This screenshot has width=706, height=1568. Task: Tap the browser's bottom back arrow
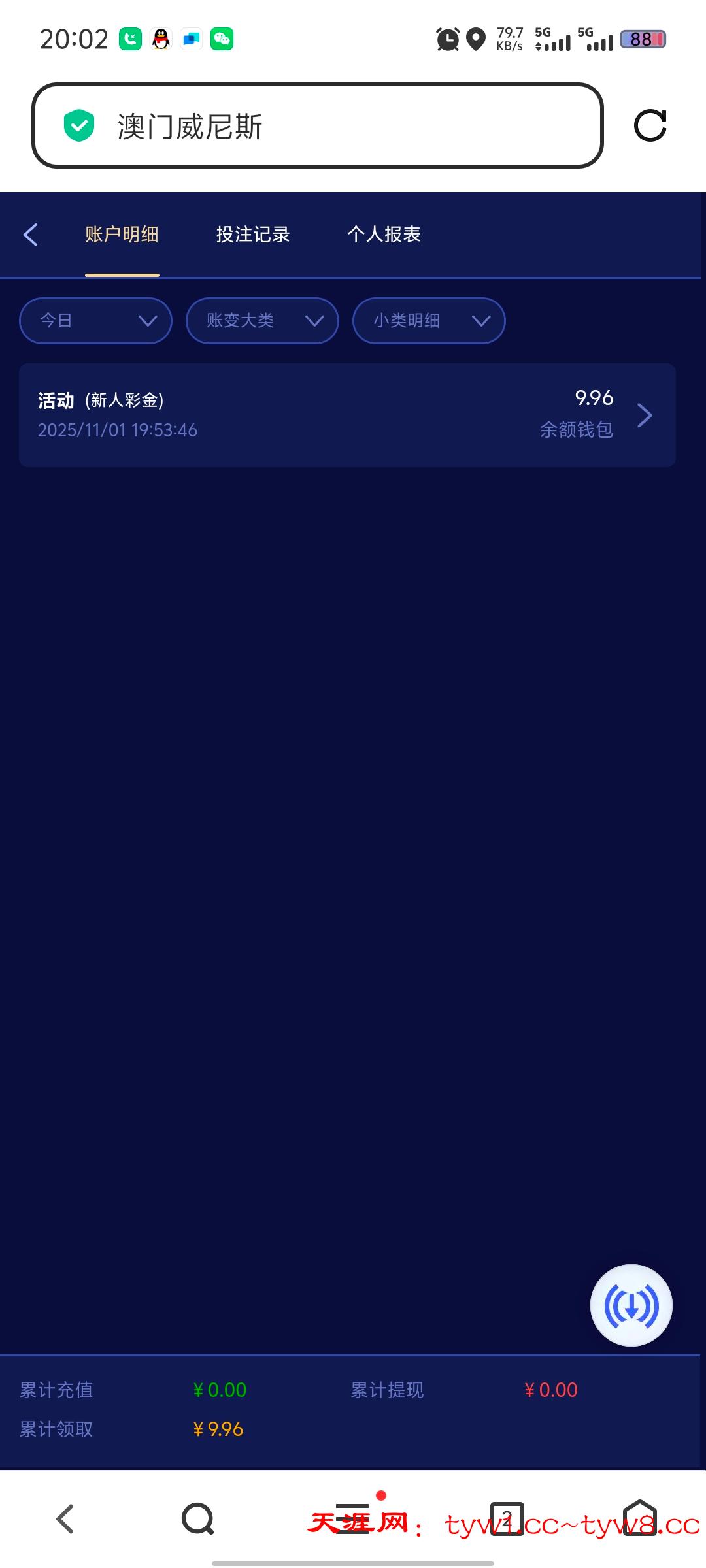[x=65, y=1519]
